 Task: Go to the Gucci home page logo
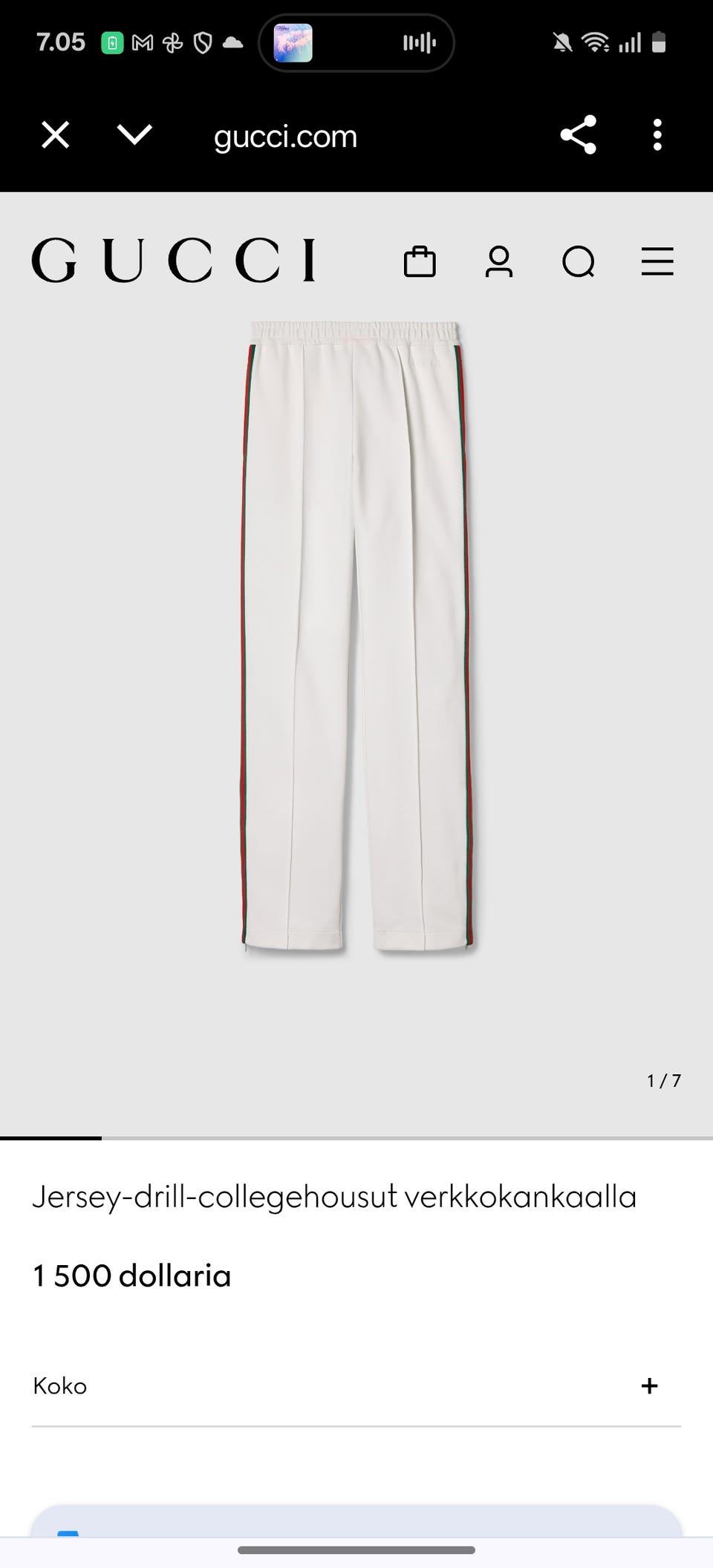[x=174, y=261]
